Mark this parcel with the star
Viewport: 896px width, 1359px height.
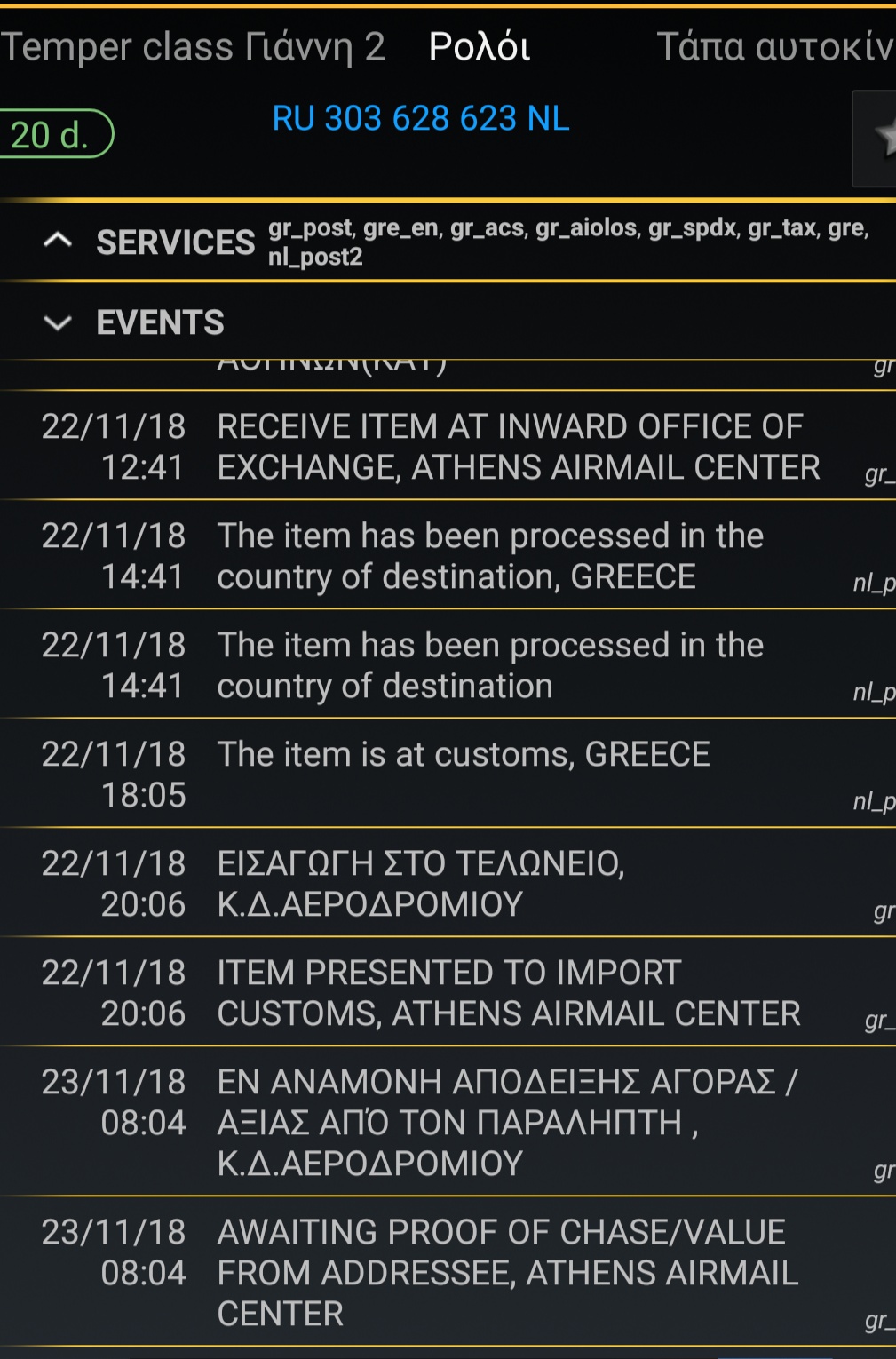pos(881,139)
